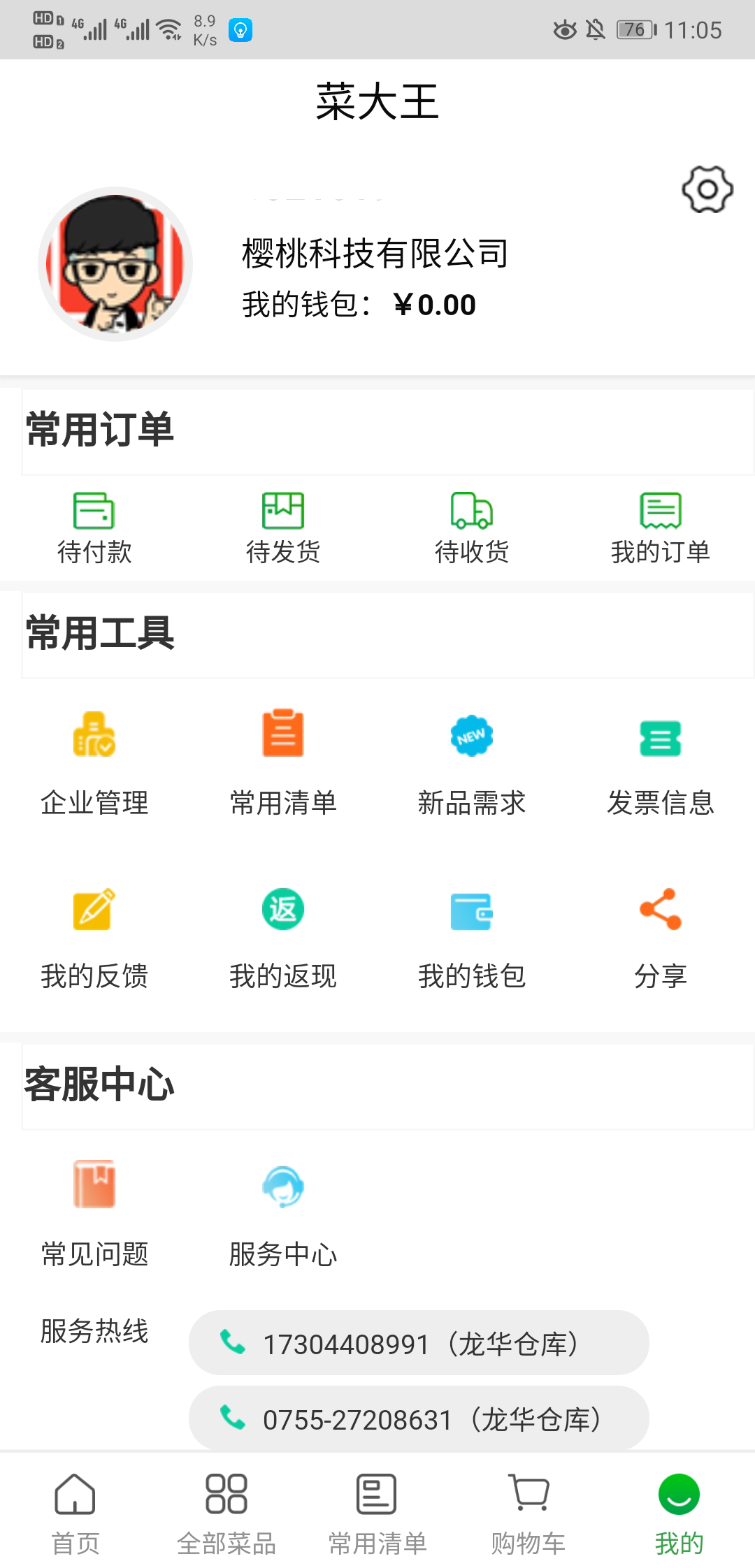Go to the 购物车 cart tab
Viewport: 755px width, 1568px height.
tap(528, 1513)
